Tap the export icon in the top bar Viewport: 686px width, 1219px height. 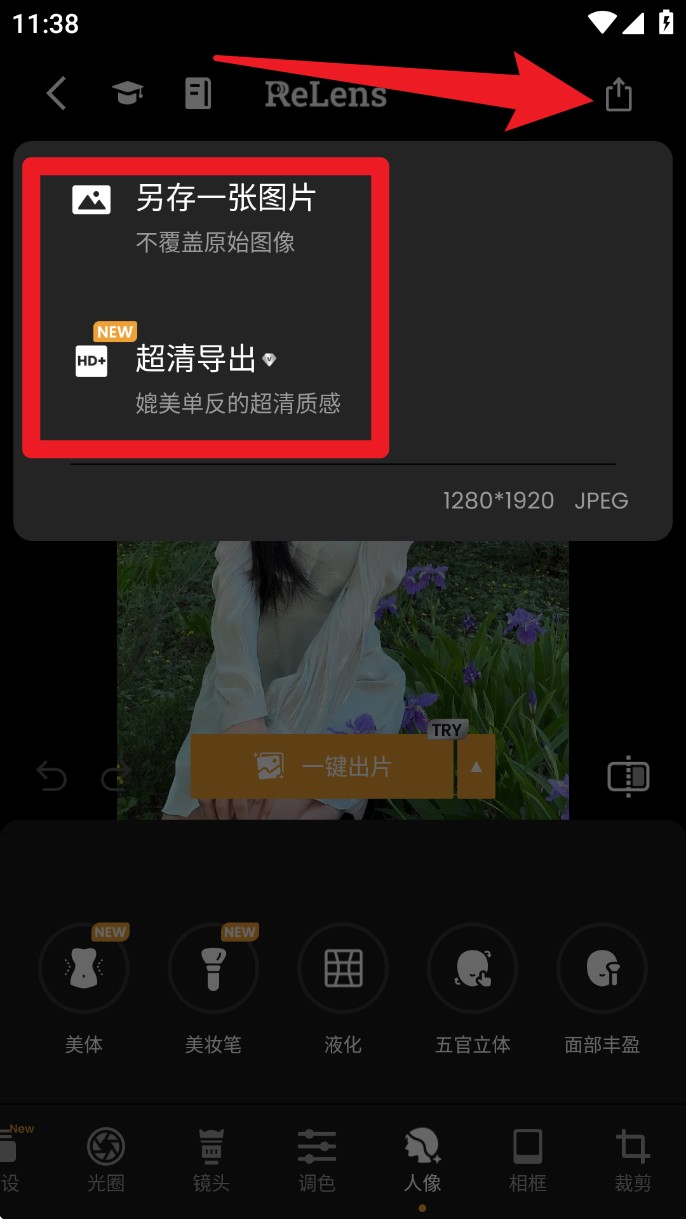tap(618, 95)
